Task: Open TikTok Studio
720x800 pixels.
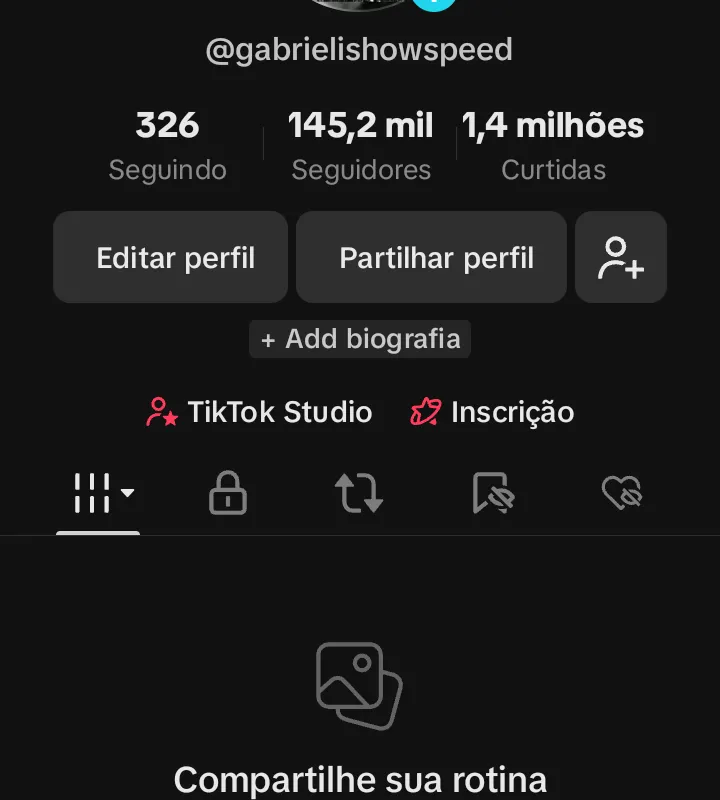Action: [x=259, y=411]
